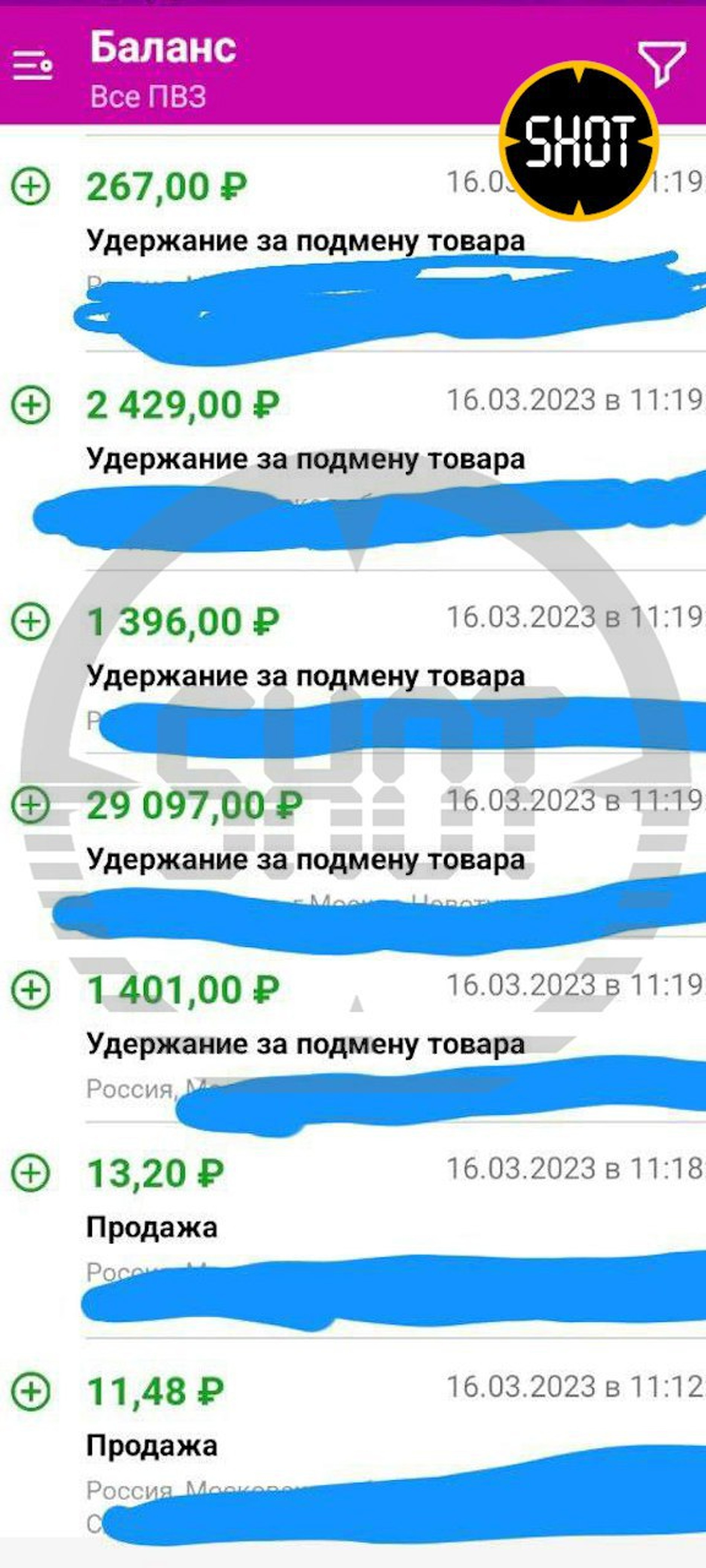Open the drawer menu button
This screenshot has width=706, height=1568.
(x=33, y=65)
